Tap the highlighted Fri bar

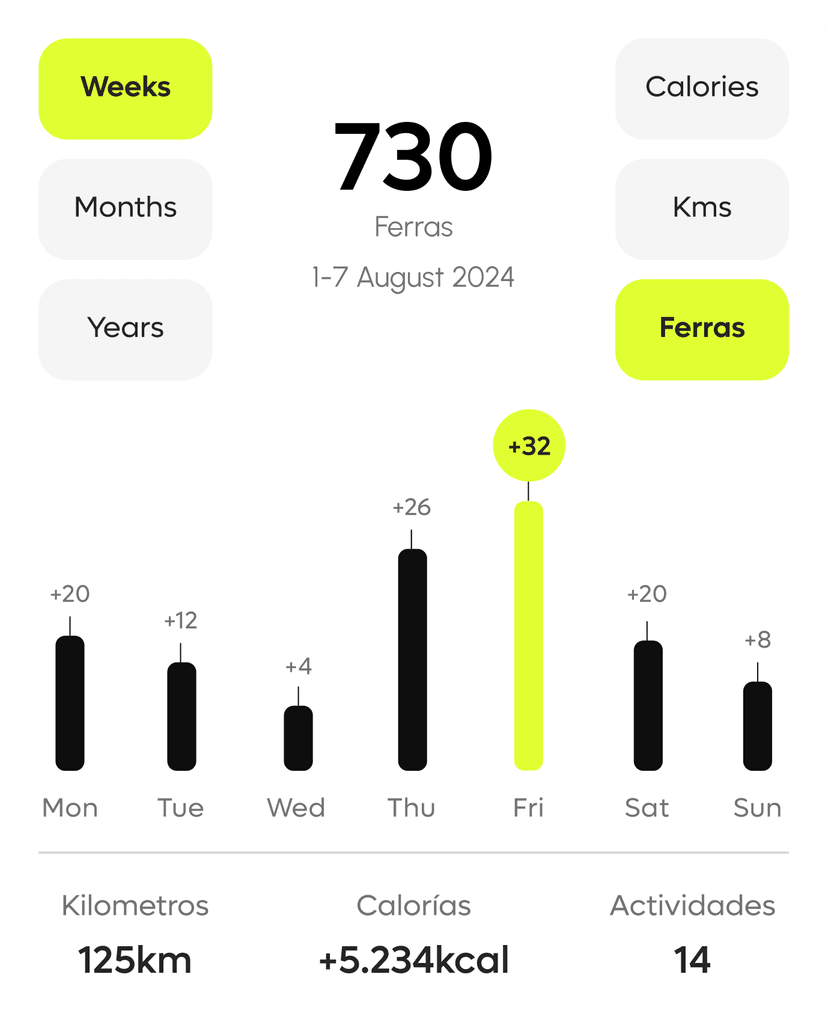coord(528,636)
